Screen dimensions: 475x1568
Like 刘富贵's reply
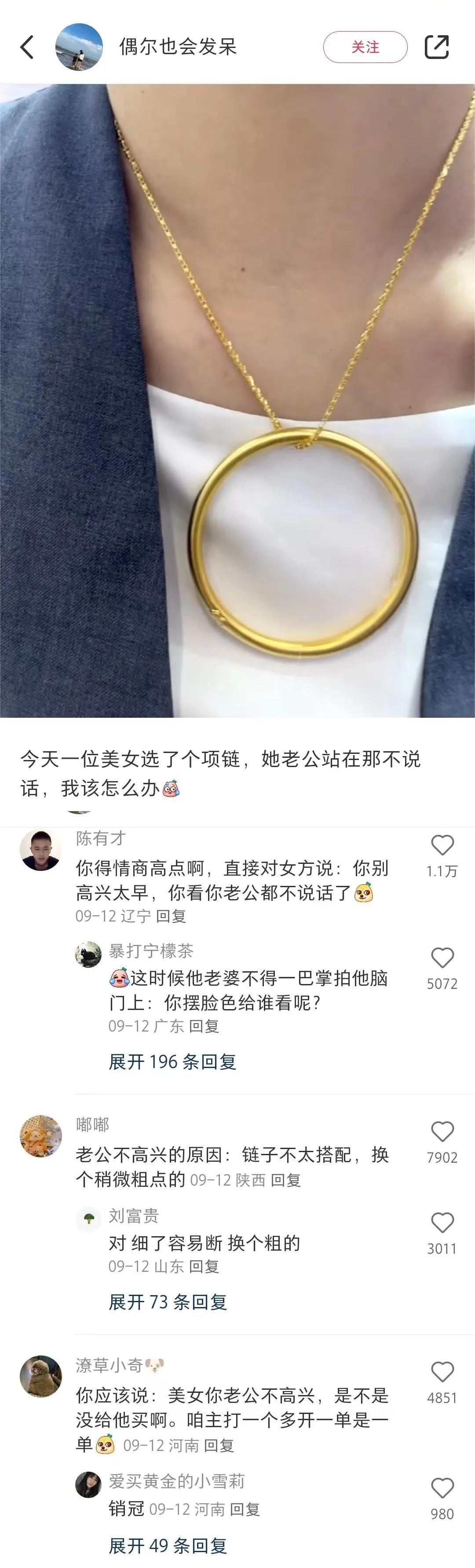pos(442,1223)
